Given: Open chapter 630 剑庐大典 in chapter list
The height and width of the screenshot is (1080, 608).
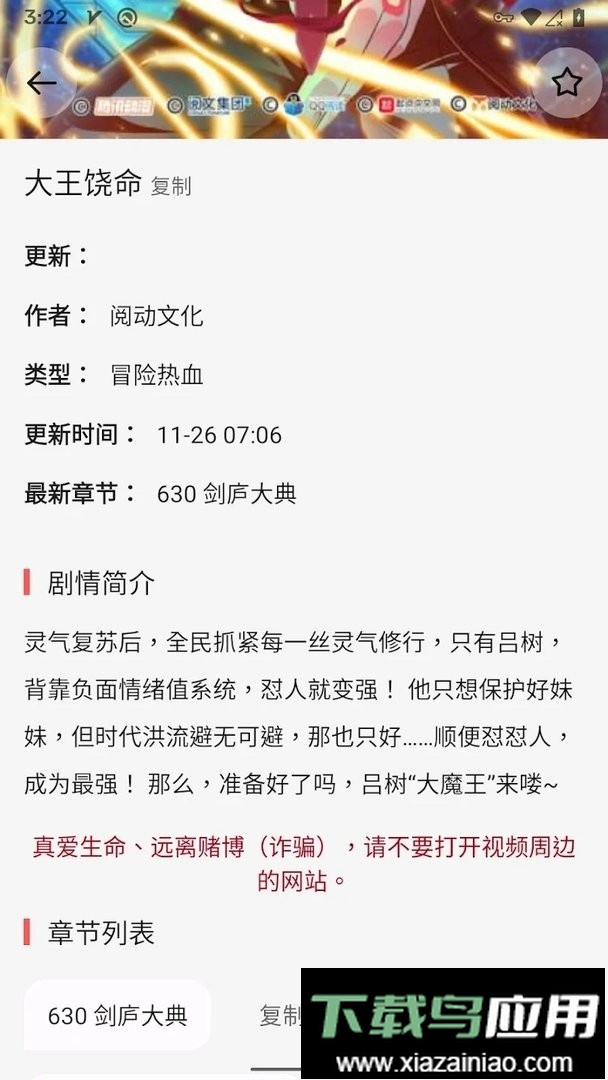Looking at the screenshot, I should (x=117, y=1015).
